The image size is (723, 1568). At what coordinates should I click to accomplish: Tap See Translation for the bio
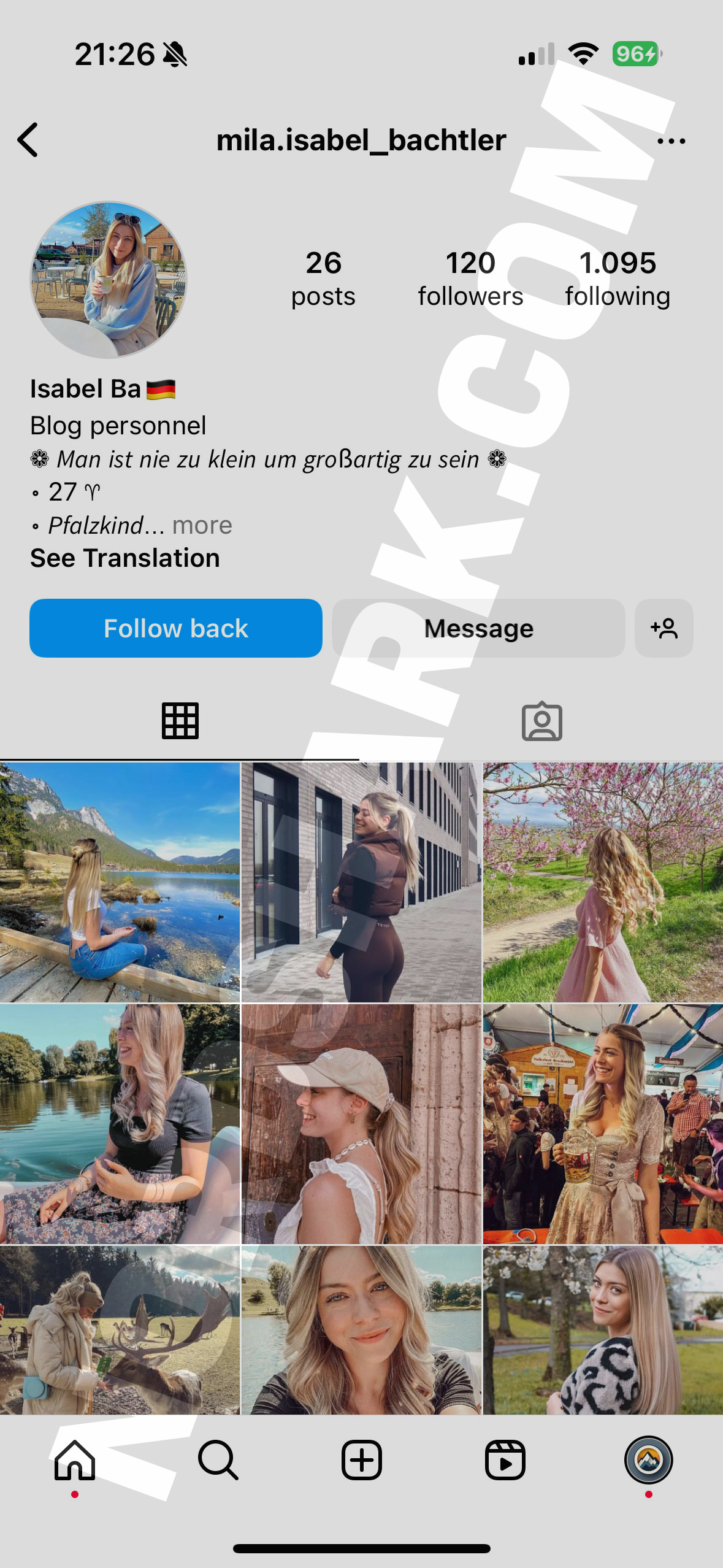(125, 558)
